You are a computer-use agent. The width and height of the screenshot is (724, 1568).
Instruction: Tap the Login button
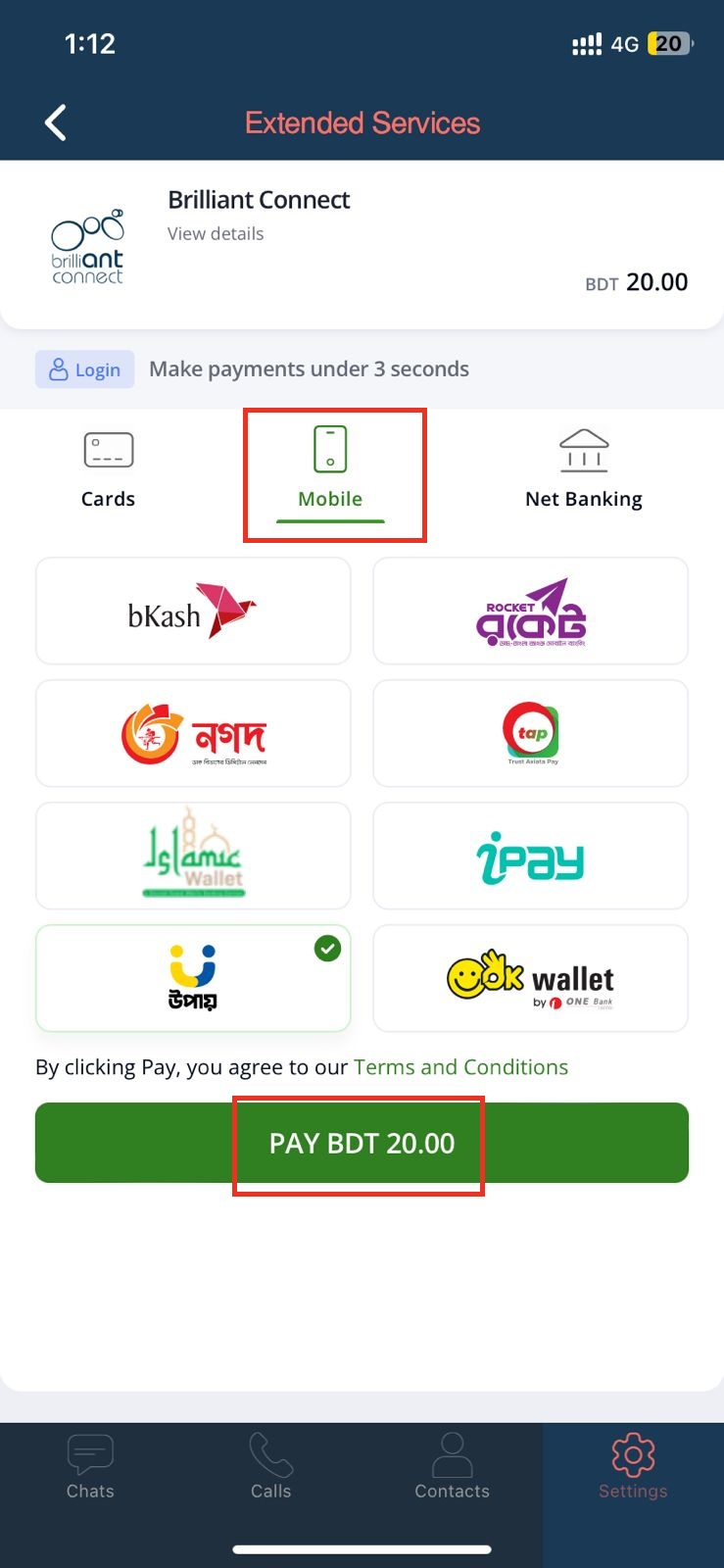pos(85,369)
